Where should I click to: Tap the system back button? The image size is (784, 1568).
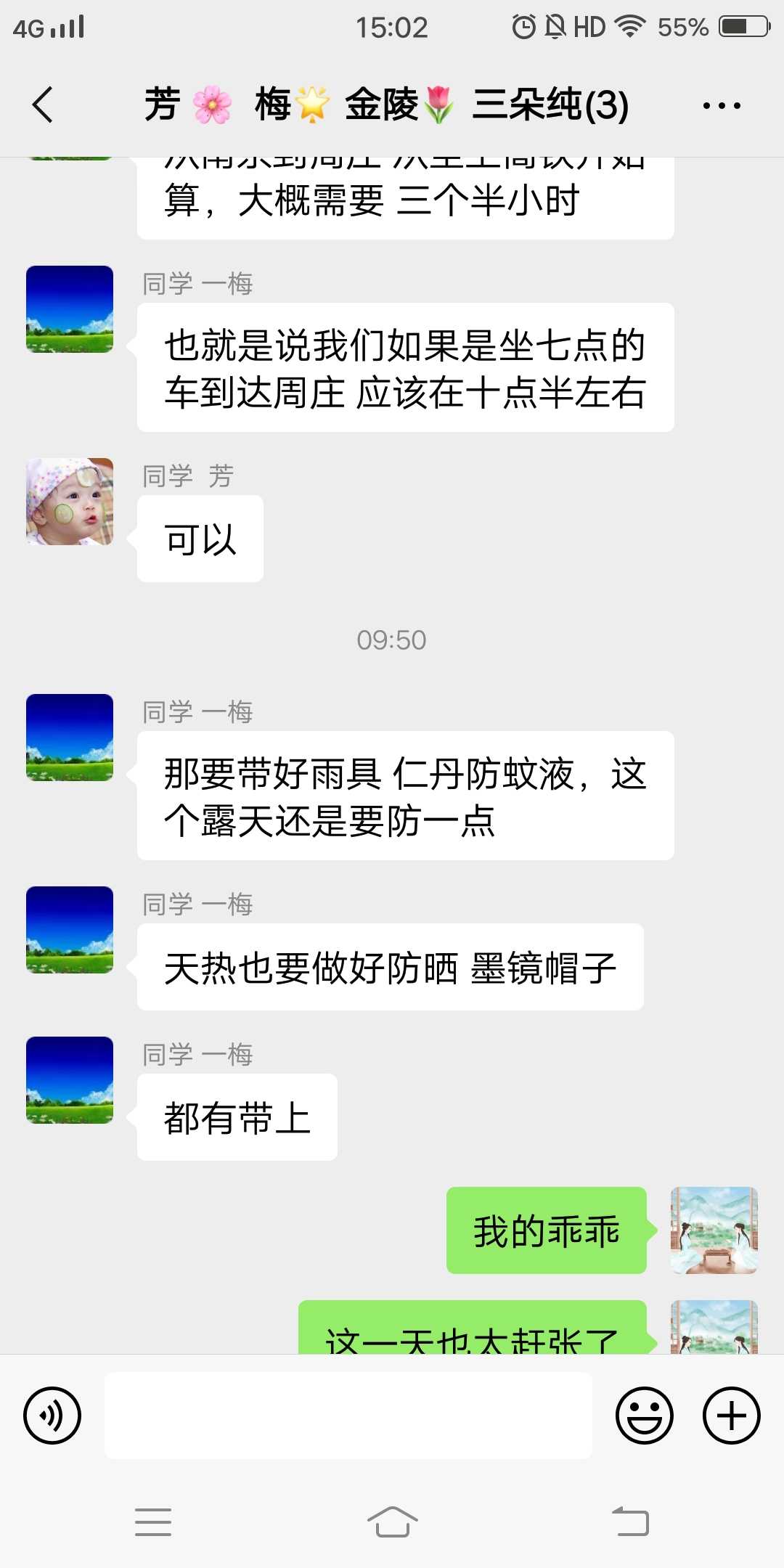click(x=630, y=1522)
